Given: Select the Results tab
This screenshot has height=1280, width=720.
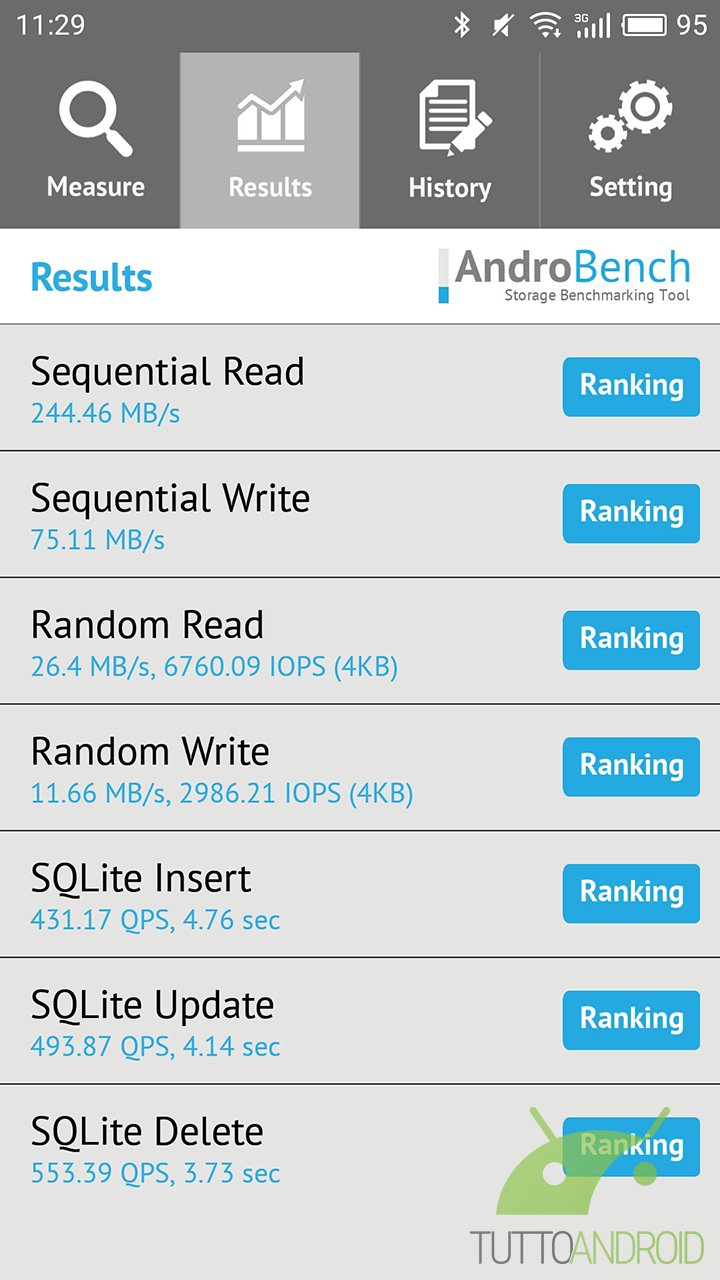Looking at the screenshot, I should [x=270, y=140].
